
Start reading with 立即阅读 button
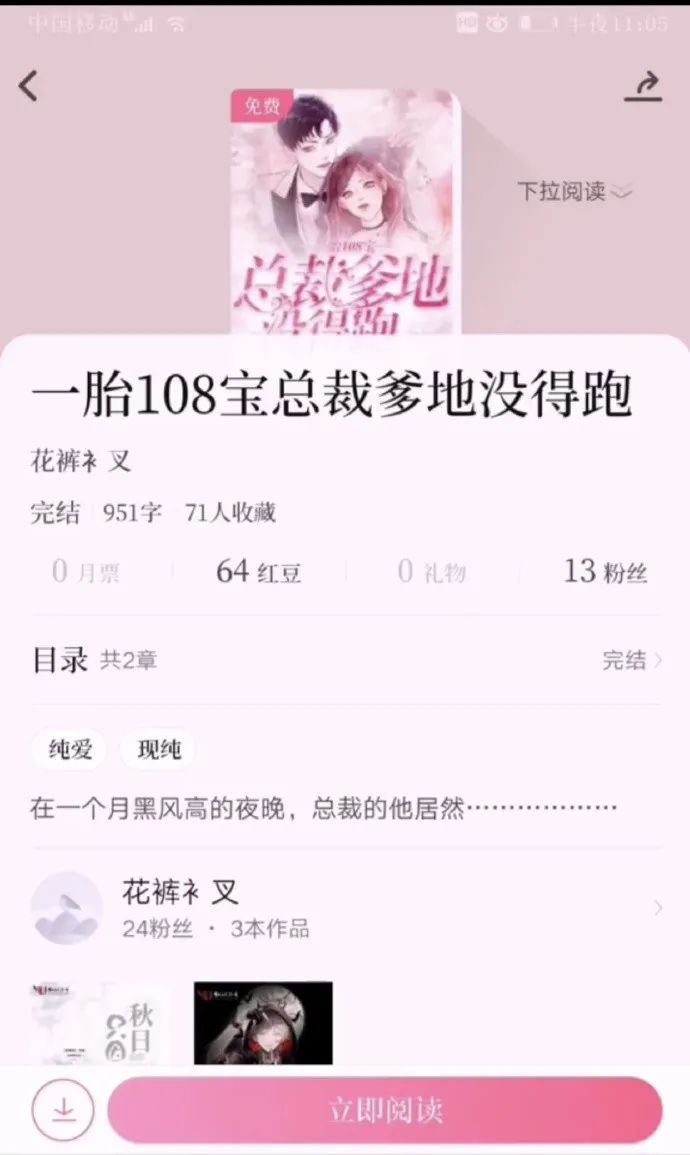(x=385, y=1110)
